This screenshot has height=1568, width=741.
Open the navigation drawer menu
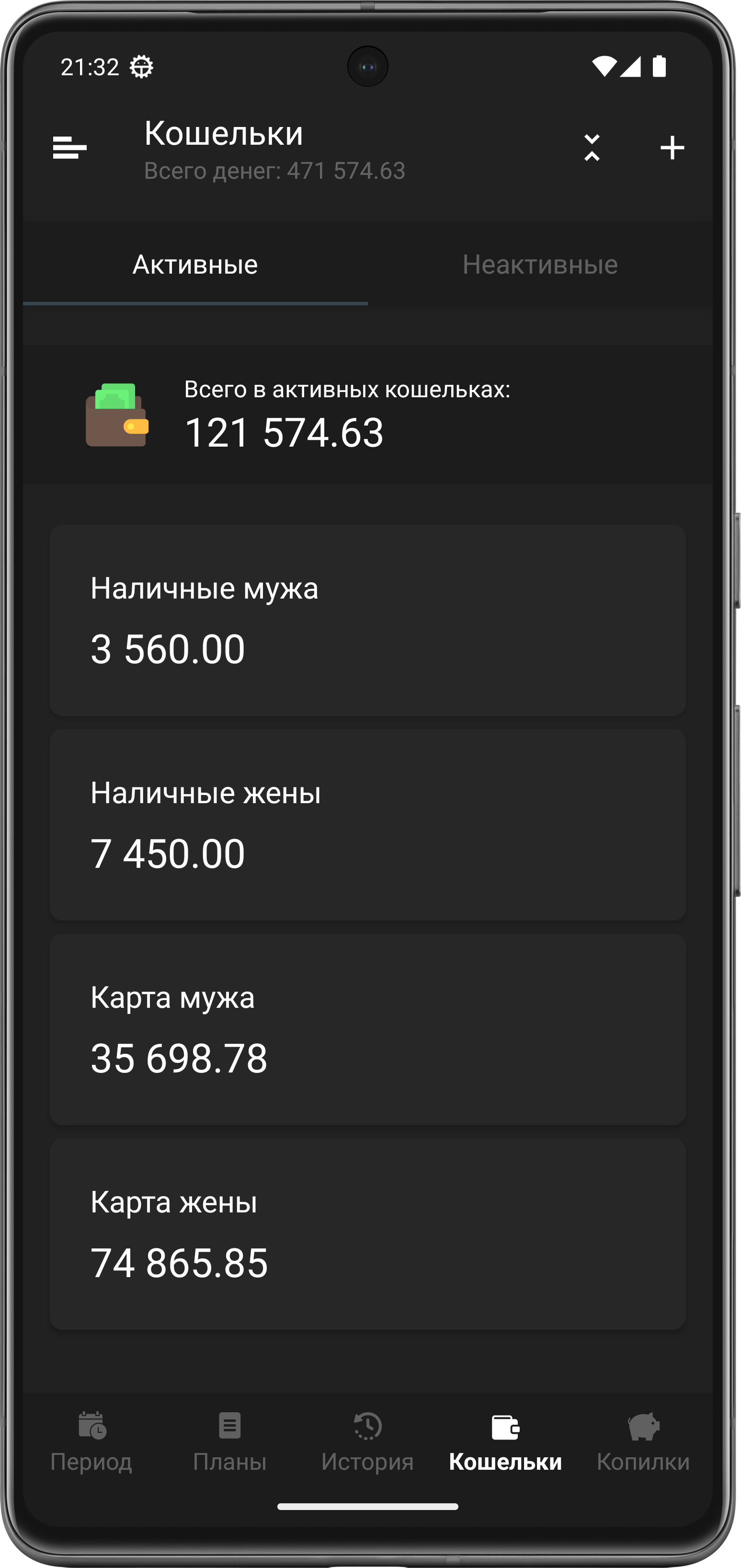[x=70, y=148]
